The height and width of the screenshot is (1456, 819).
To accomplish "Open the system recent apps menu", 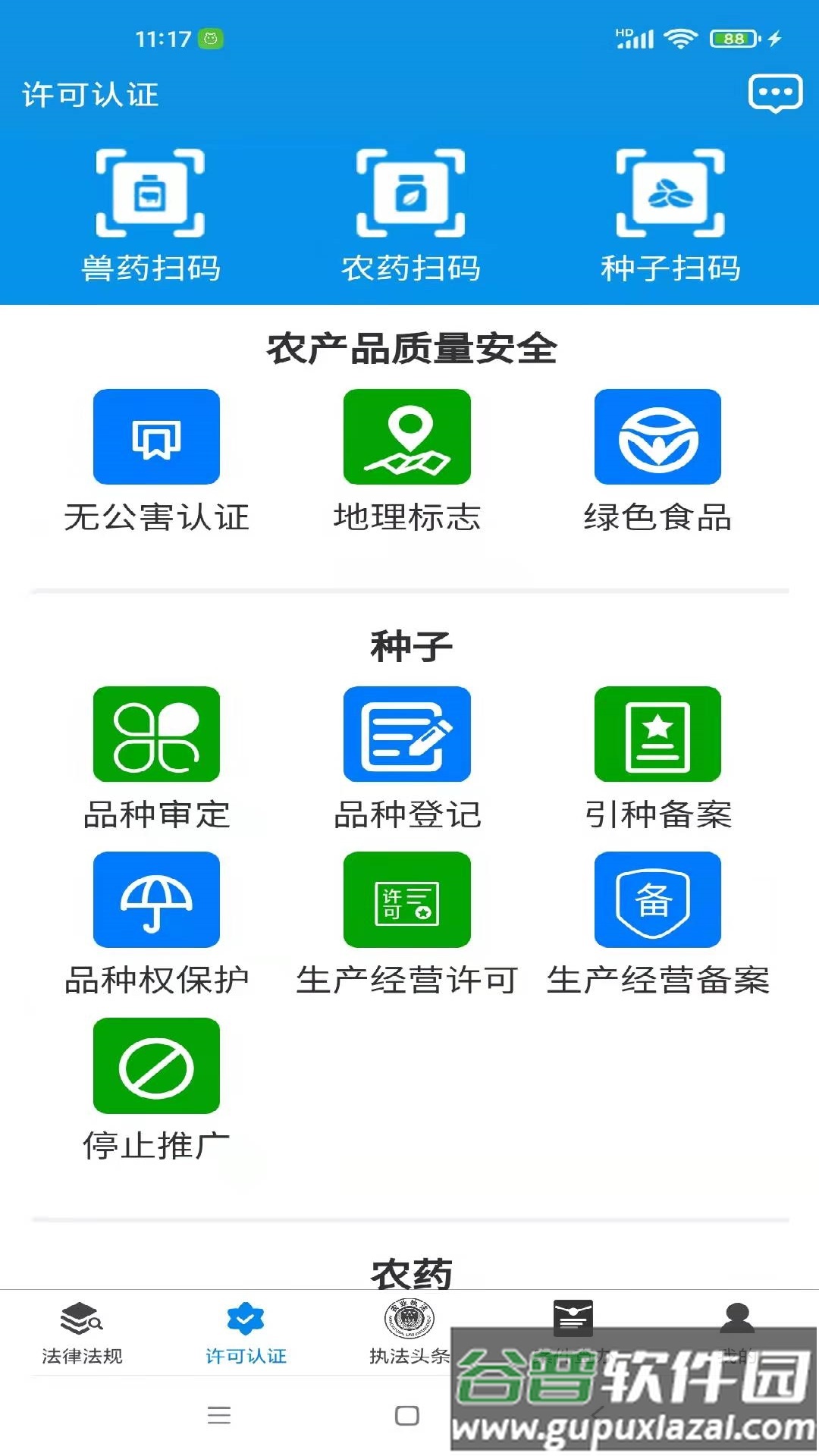I will click(x=219, y=1415).
